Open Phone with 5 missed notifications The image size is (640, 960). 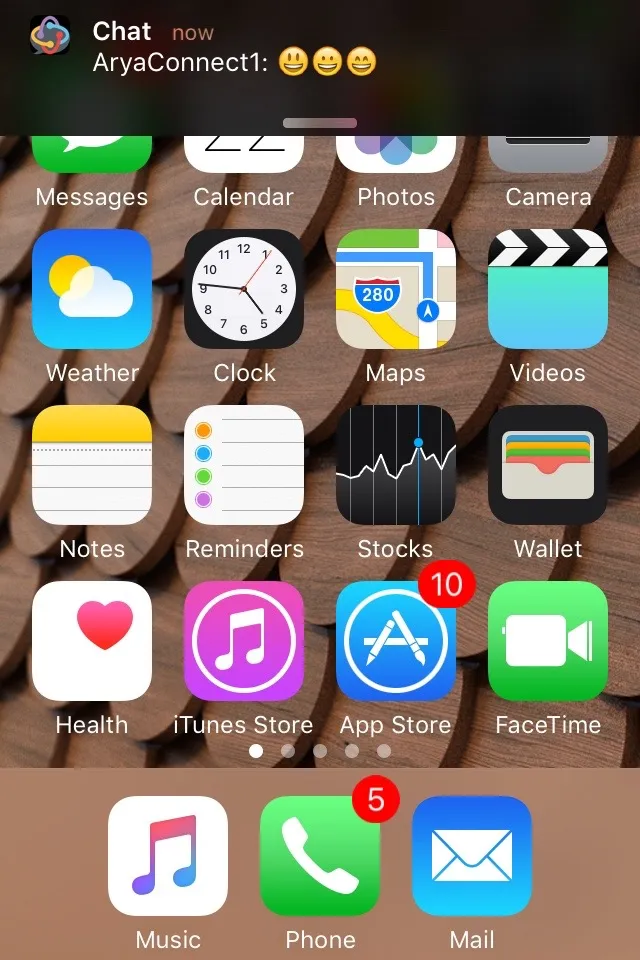320,856
